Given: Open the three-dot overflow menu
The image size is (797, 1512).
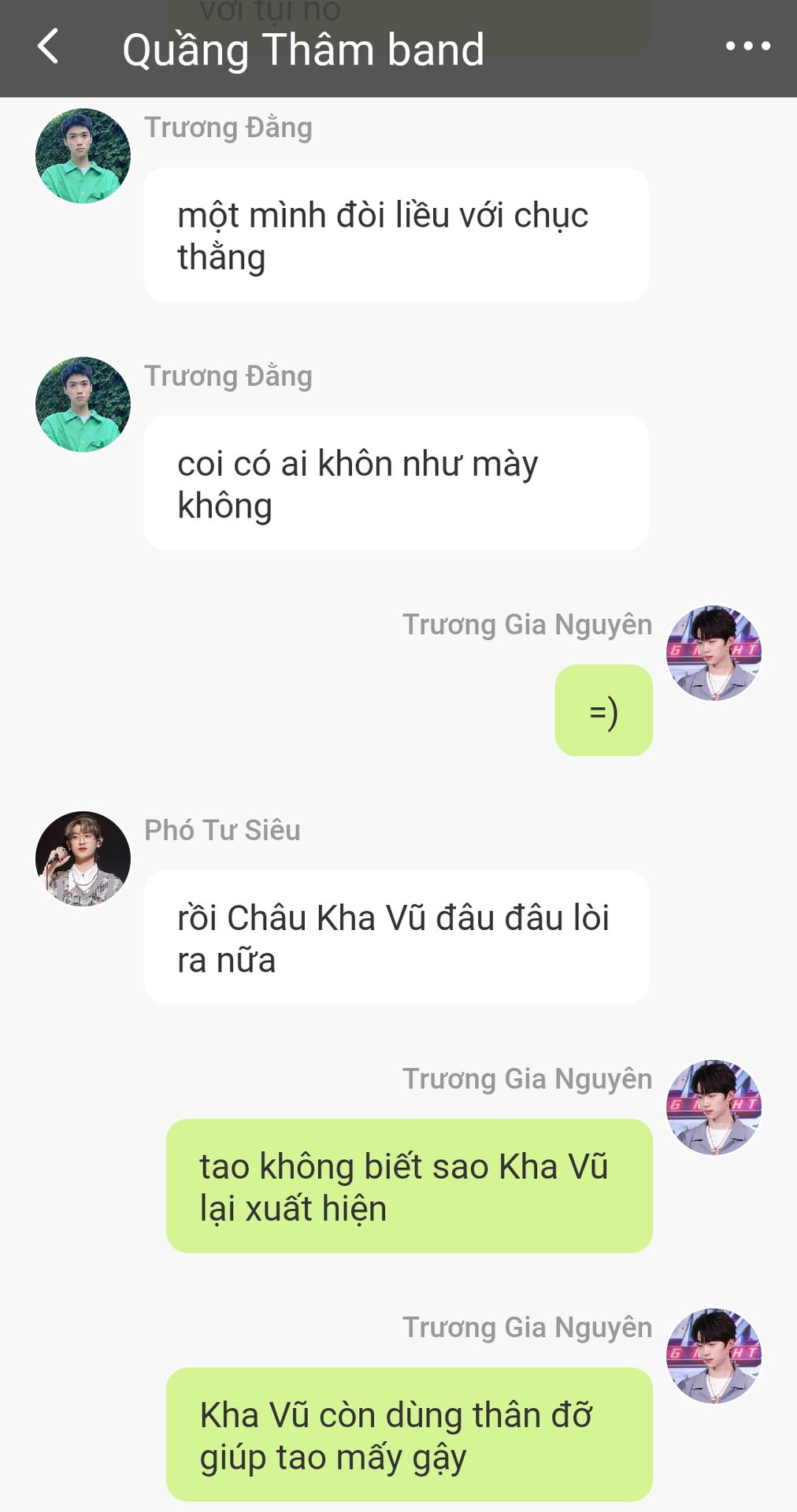Looking at the screenshot, I should pos(747,46).
